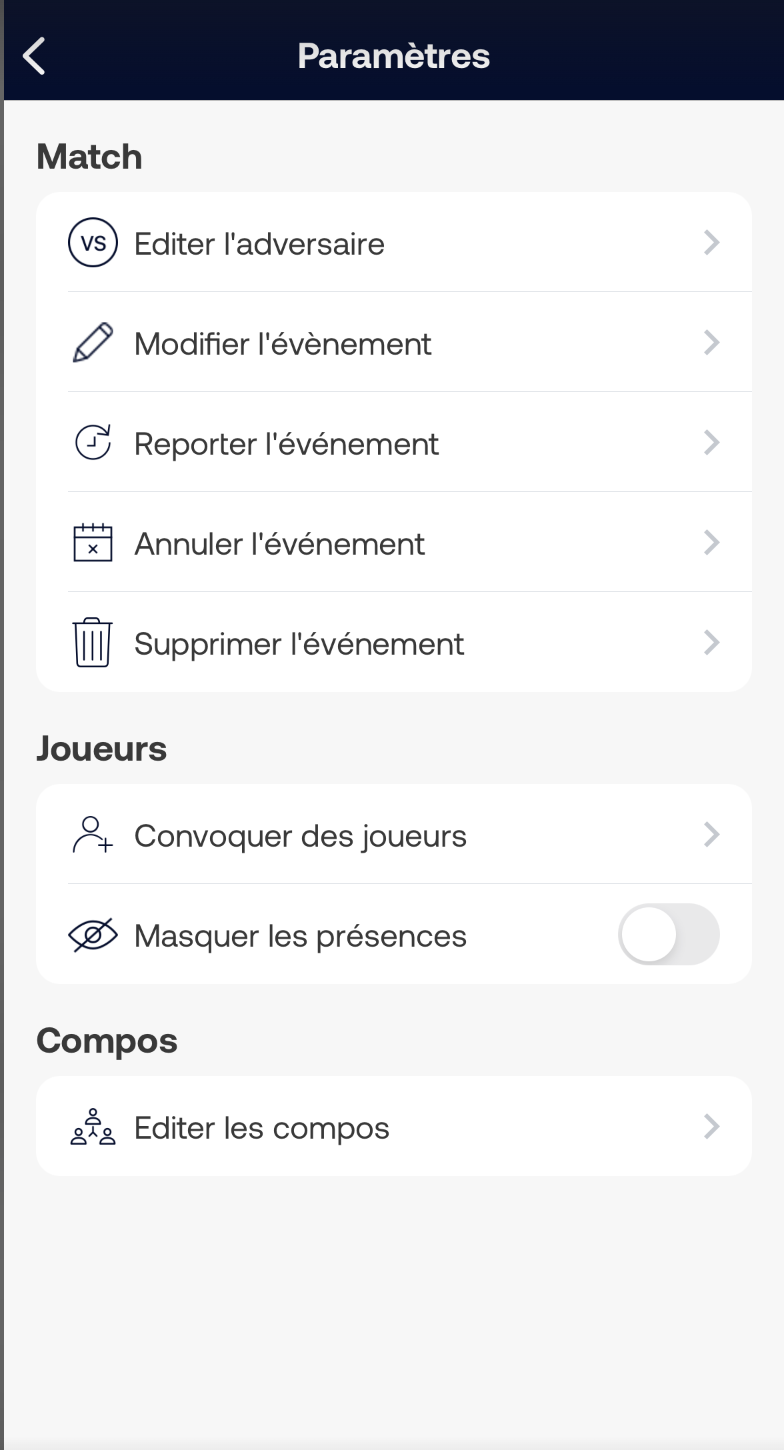Screen dimensions: 784x1450
Task: Open Editer l'adversaire
Action: [394, 243]
